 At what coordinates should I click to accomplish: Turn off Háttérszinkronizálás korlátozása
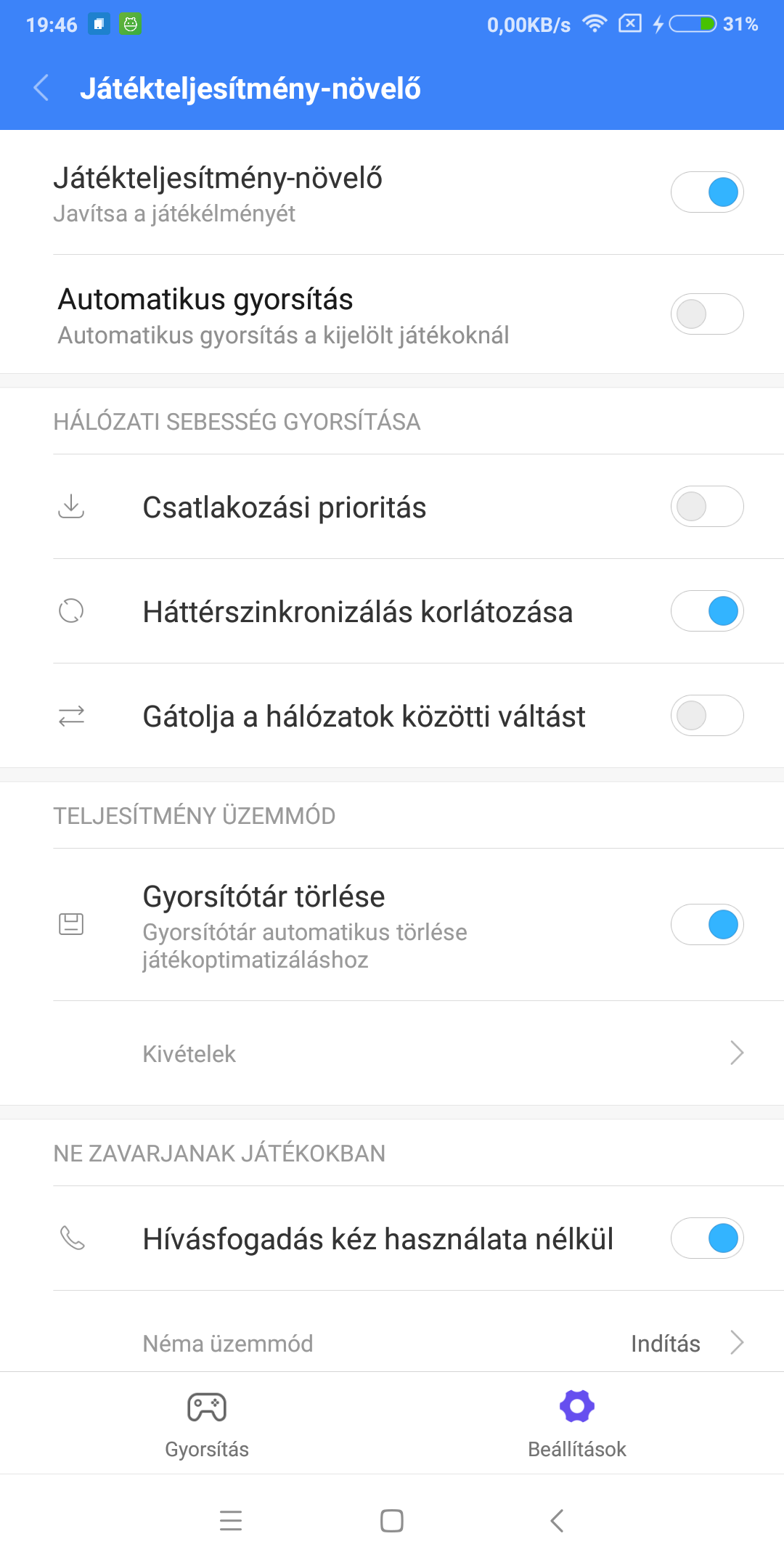(707, 611)
